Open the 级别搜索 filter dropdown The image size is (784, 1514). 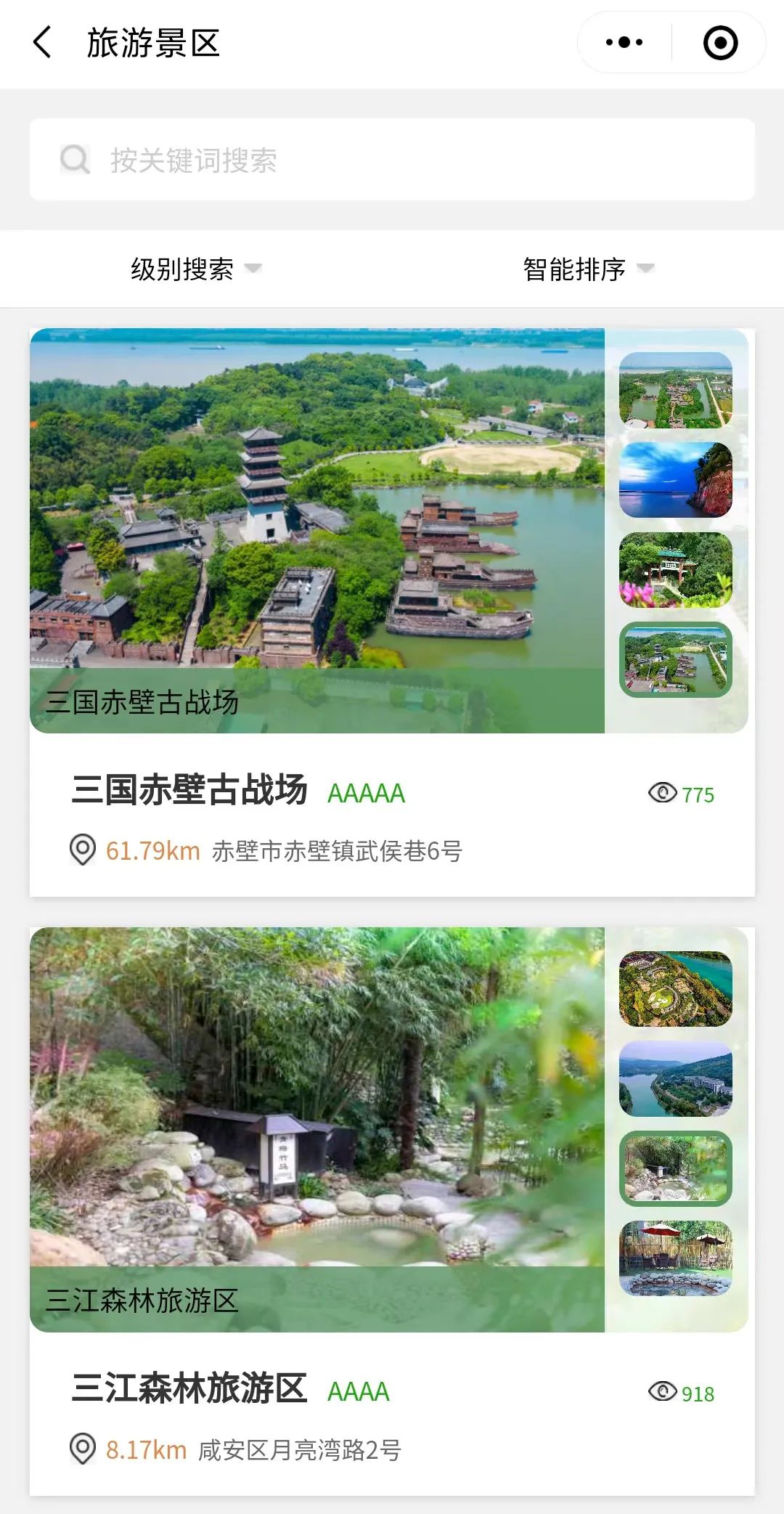[x=180, y=268]
